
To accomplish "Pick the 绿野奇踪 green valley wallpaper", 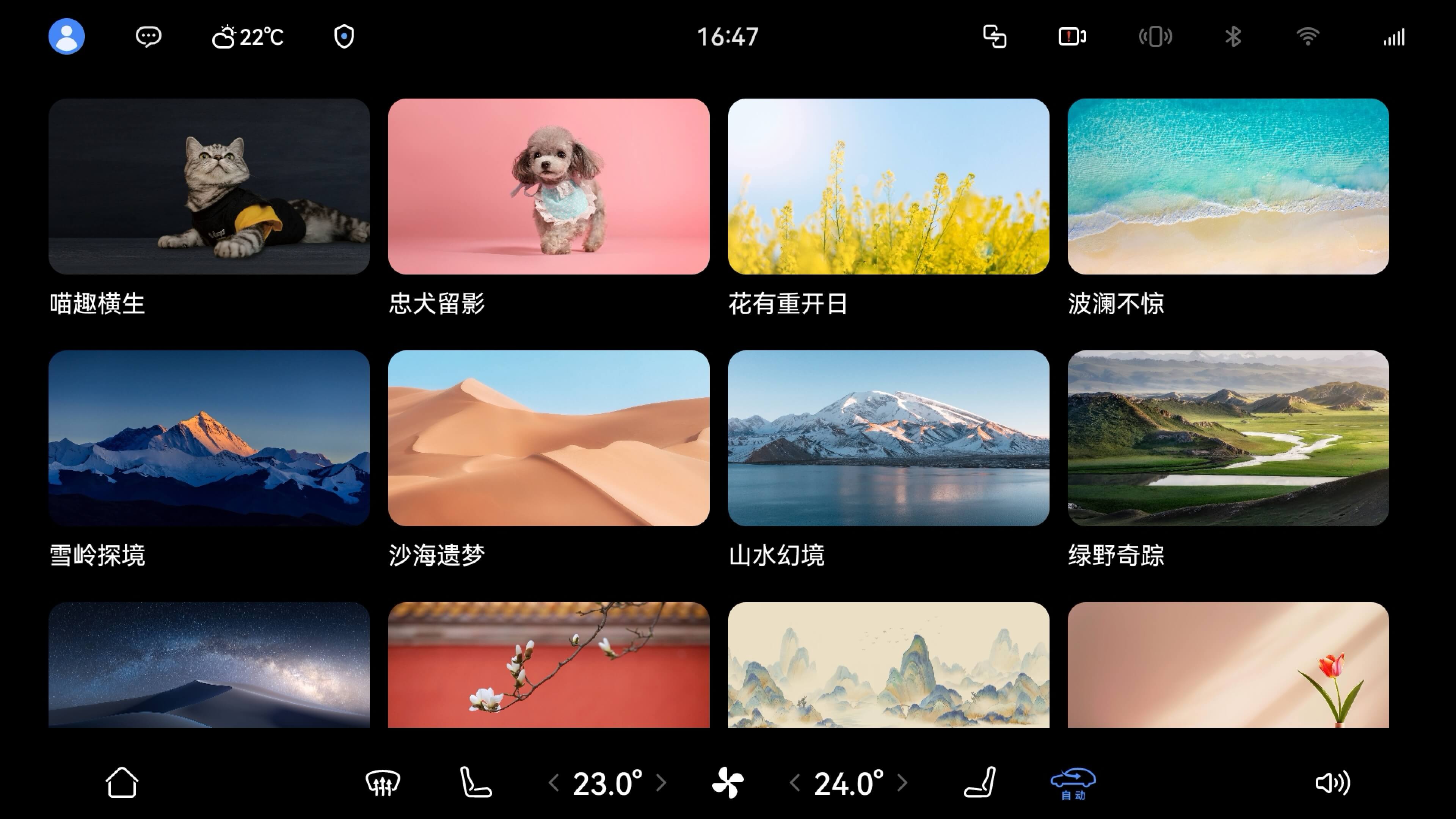I will [1228, 438].
